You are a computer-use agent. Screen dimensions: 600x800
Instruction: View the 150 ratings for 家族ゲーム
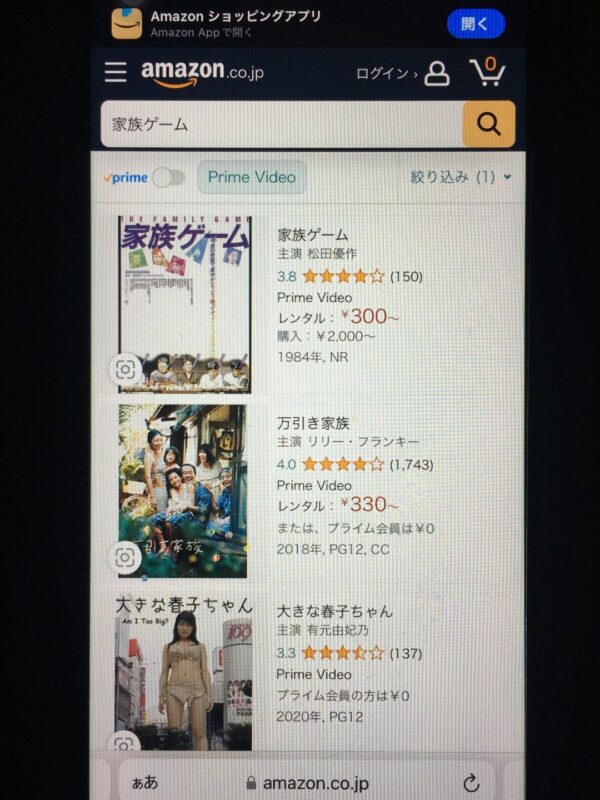click(x=406, y=276)
